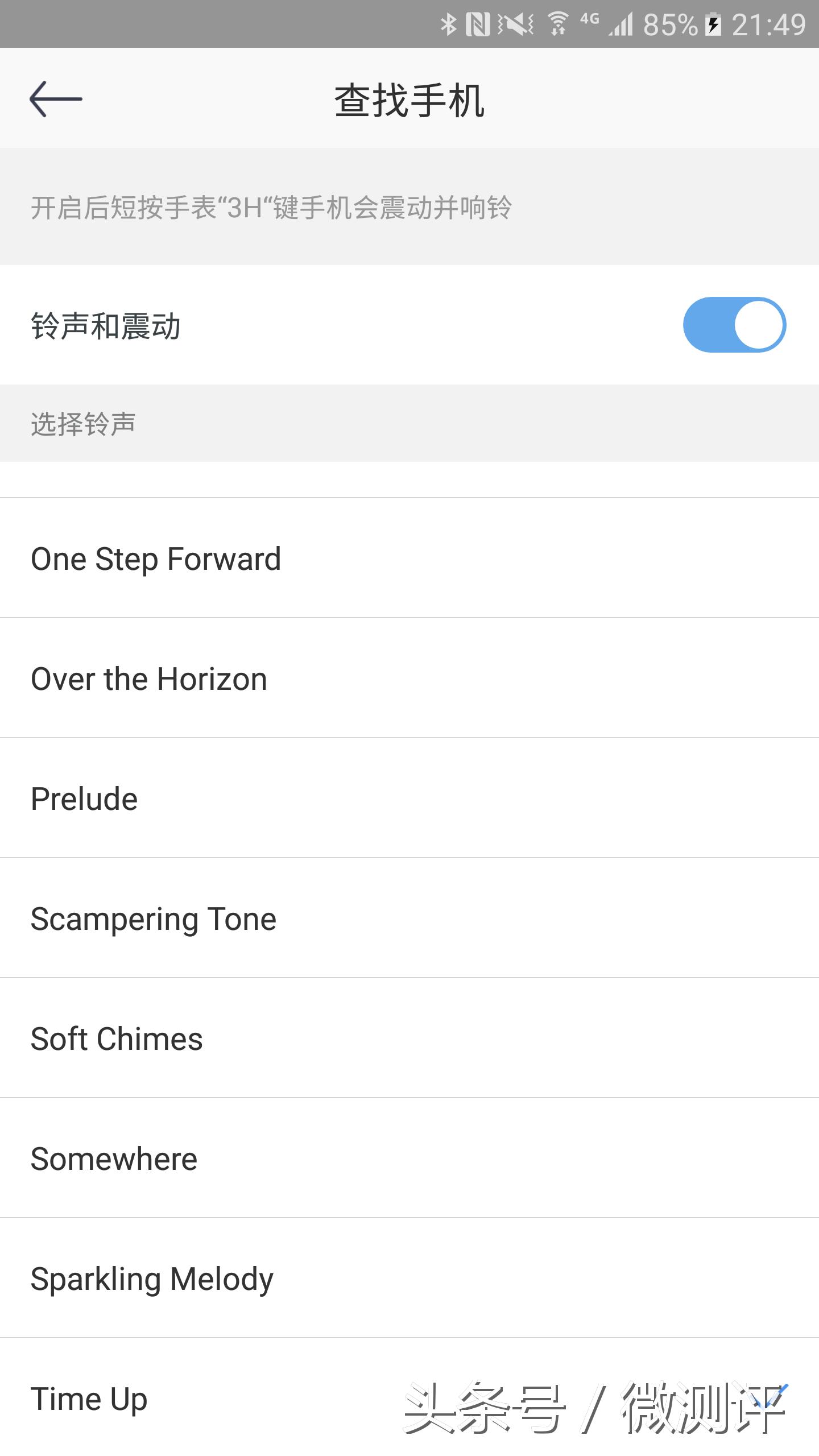
Task: Click the charging battery icon
Action: pos(714,24)
